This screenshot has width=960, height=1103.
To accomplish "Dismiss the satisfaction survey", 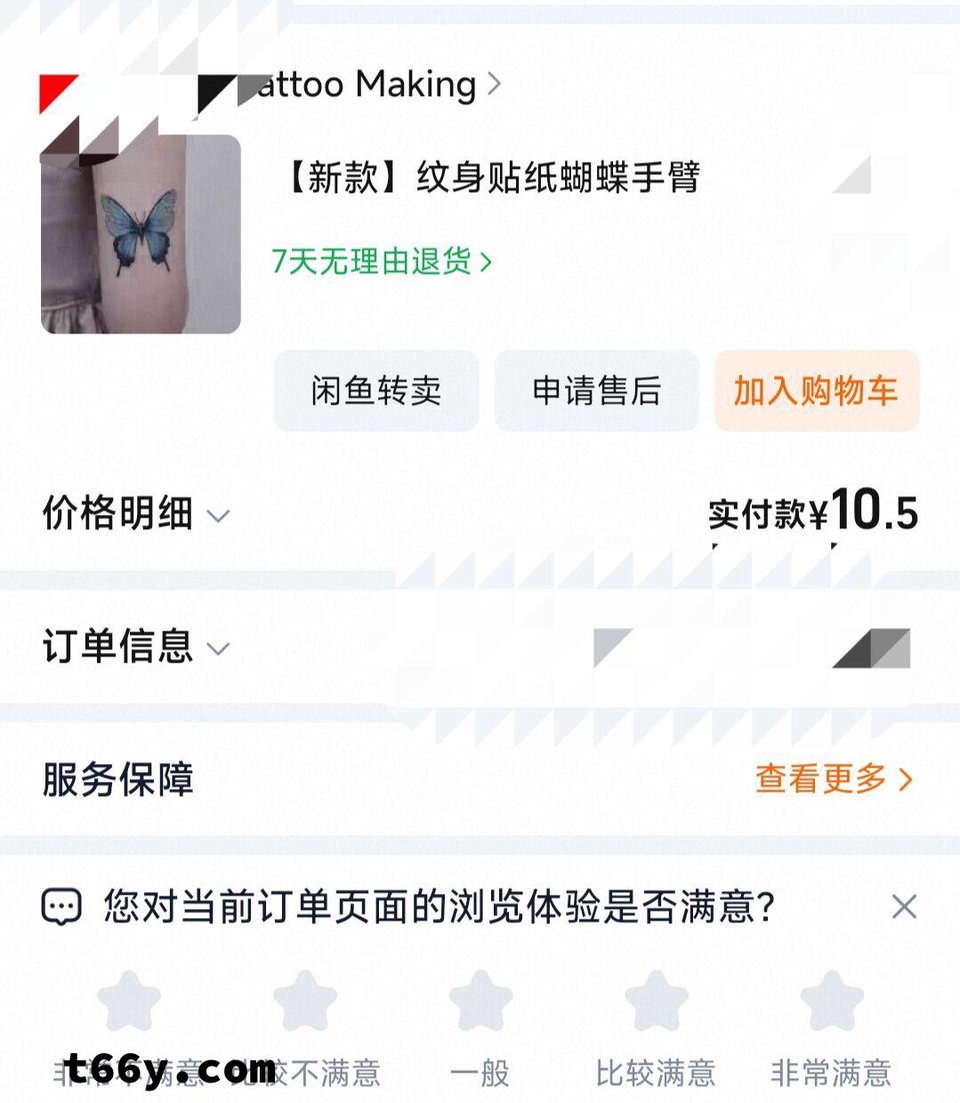I will coord(904,907).
